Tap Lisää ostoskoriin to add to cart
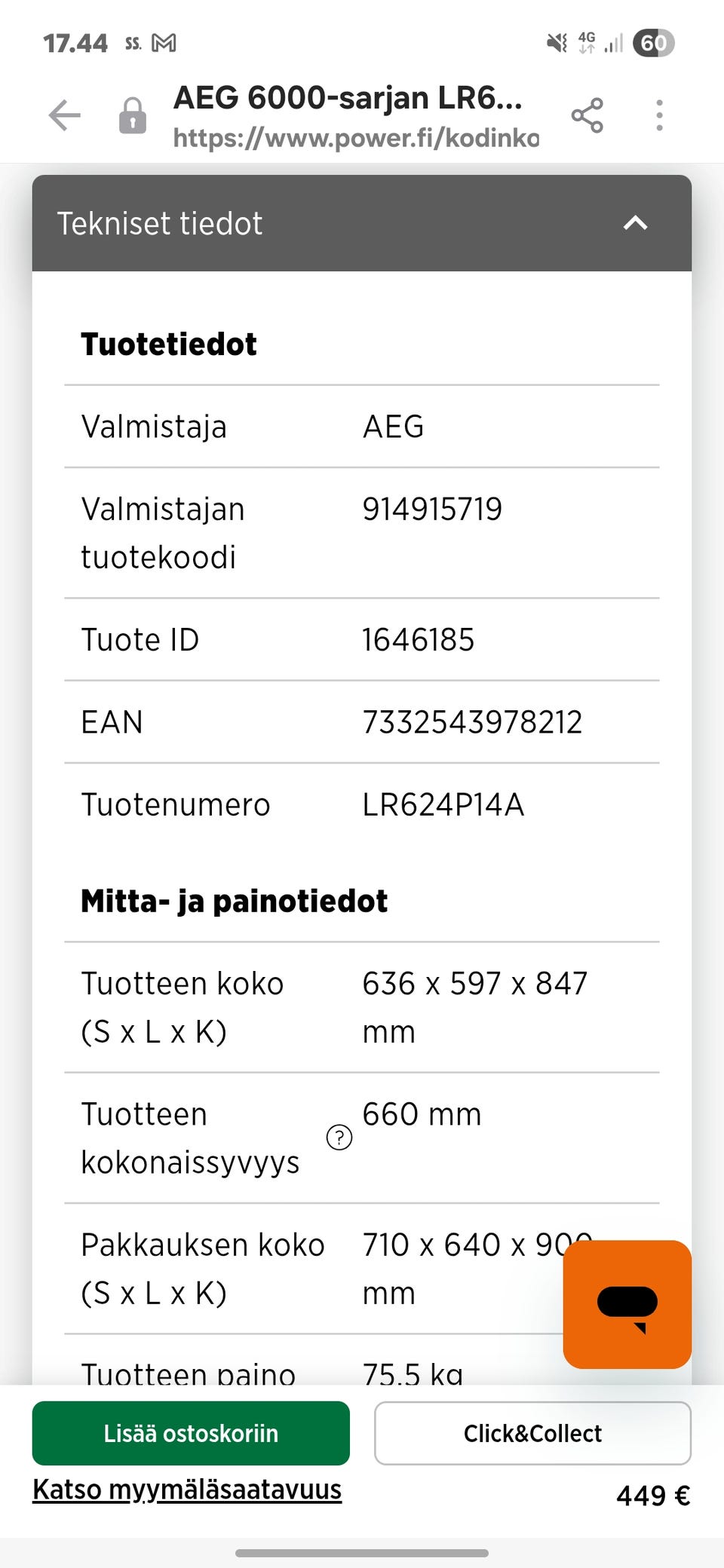Viewport: 724px width, 1568px height. click(x=191, y=1433)
